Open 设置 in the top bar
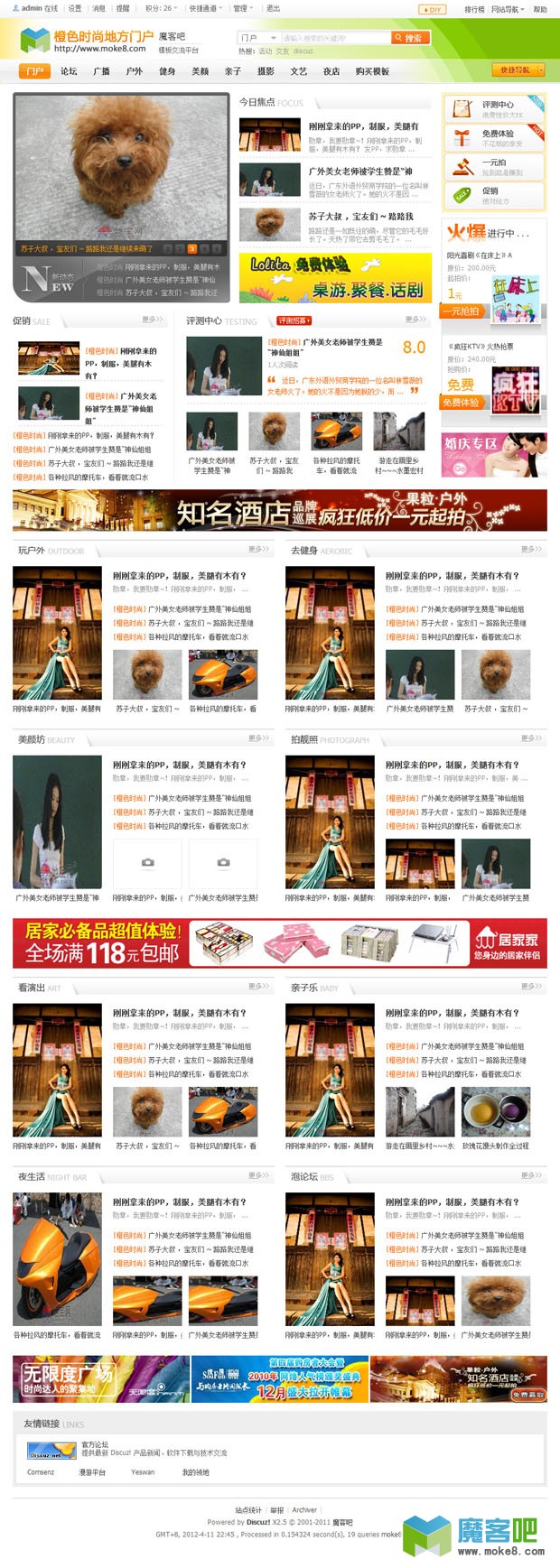 (75, 8)
